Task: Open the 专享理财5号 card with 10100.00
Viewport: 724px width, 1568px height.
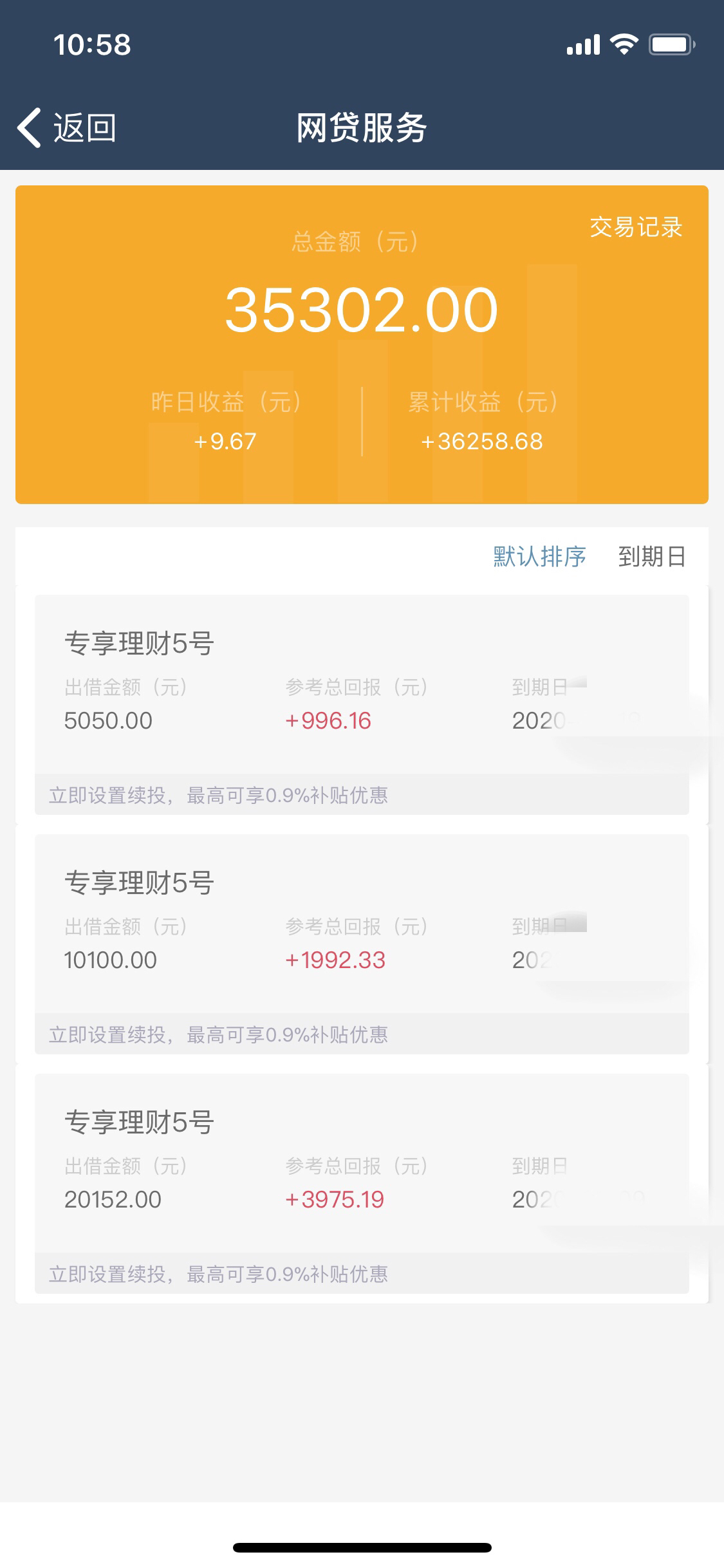Action: click(x=362, y=924)
